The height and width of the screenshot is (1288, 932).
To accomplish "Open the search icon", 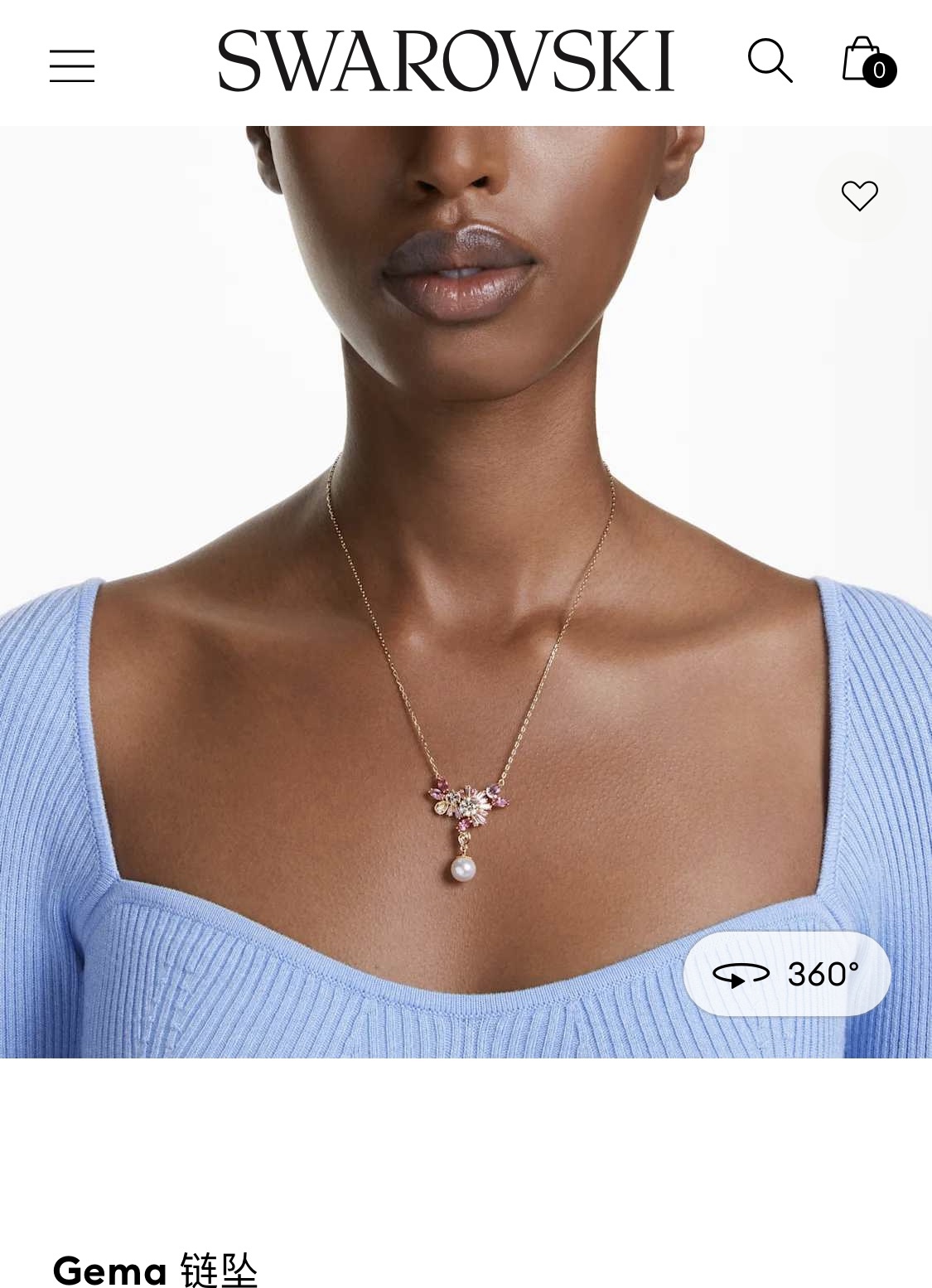I will click(770, 61).
